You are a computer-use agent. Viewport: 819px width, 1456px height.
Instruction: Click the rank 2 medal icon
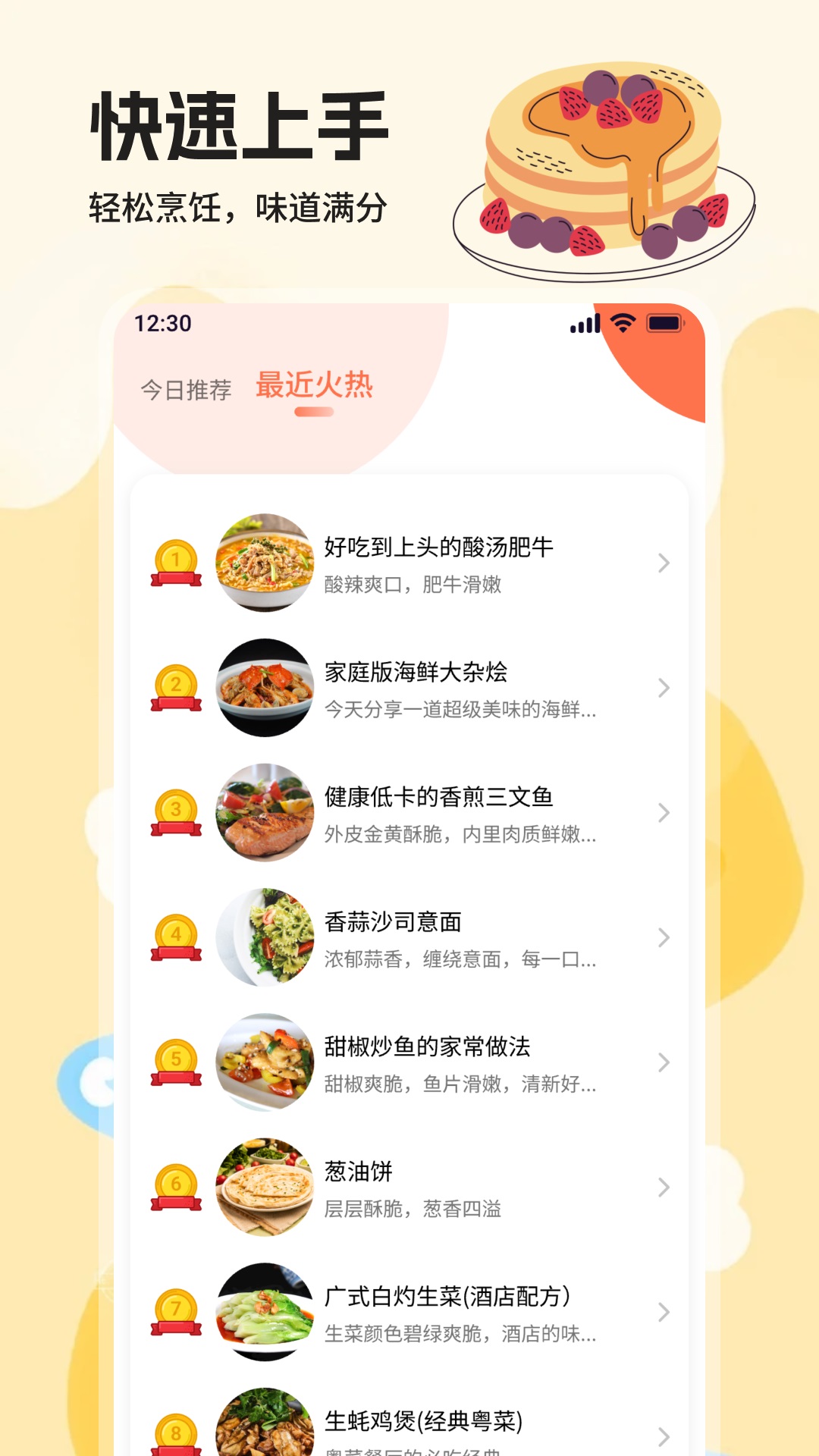[x=176, y=686]
